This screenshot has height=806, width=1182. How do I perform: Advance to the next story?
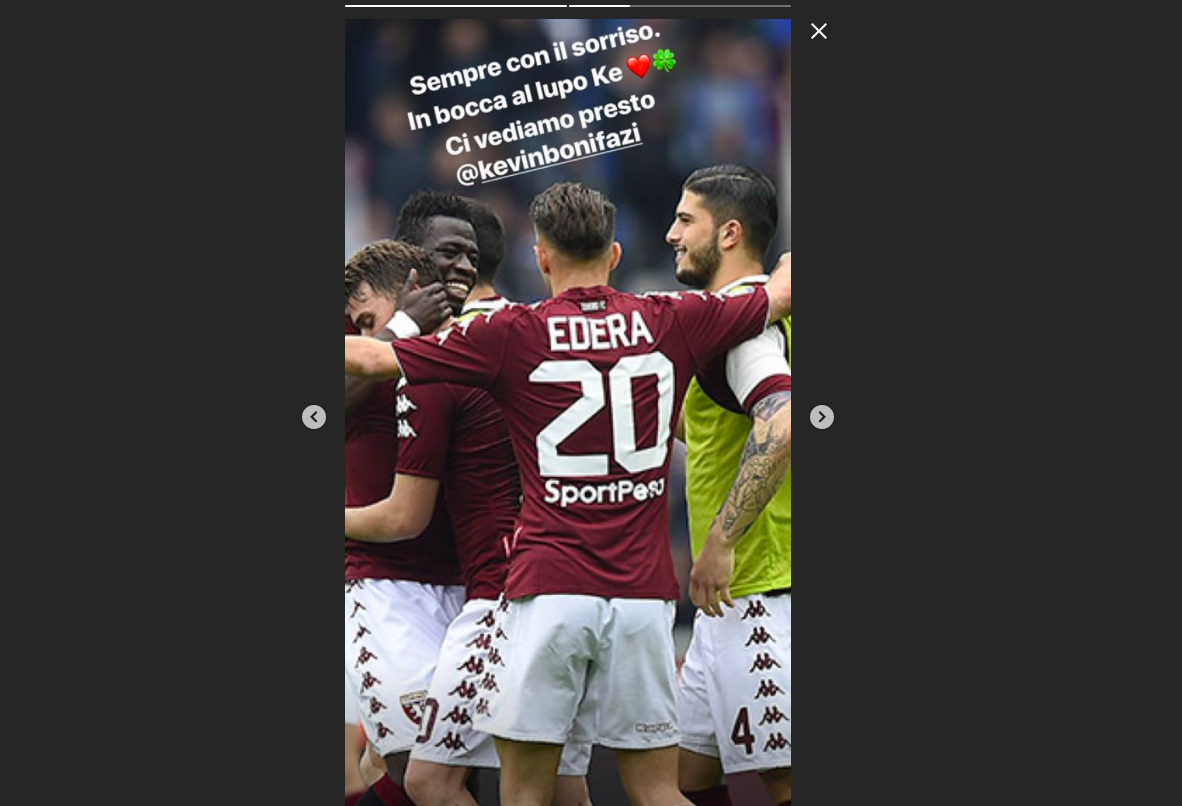click(x=822, y=417)
